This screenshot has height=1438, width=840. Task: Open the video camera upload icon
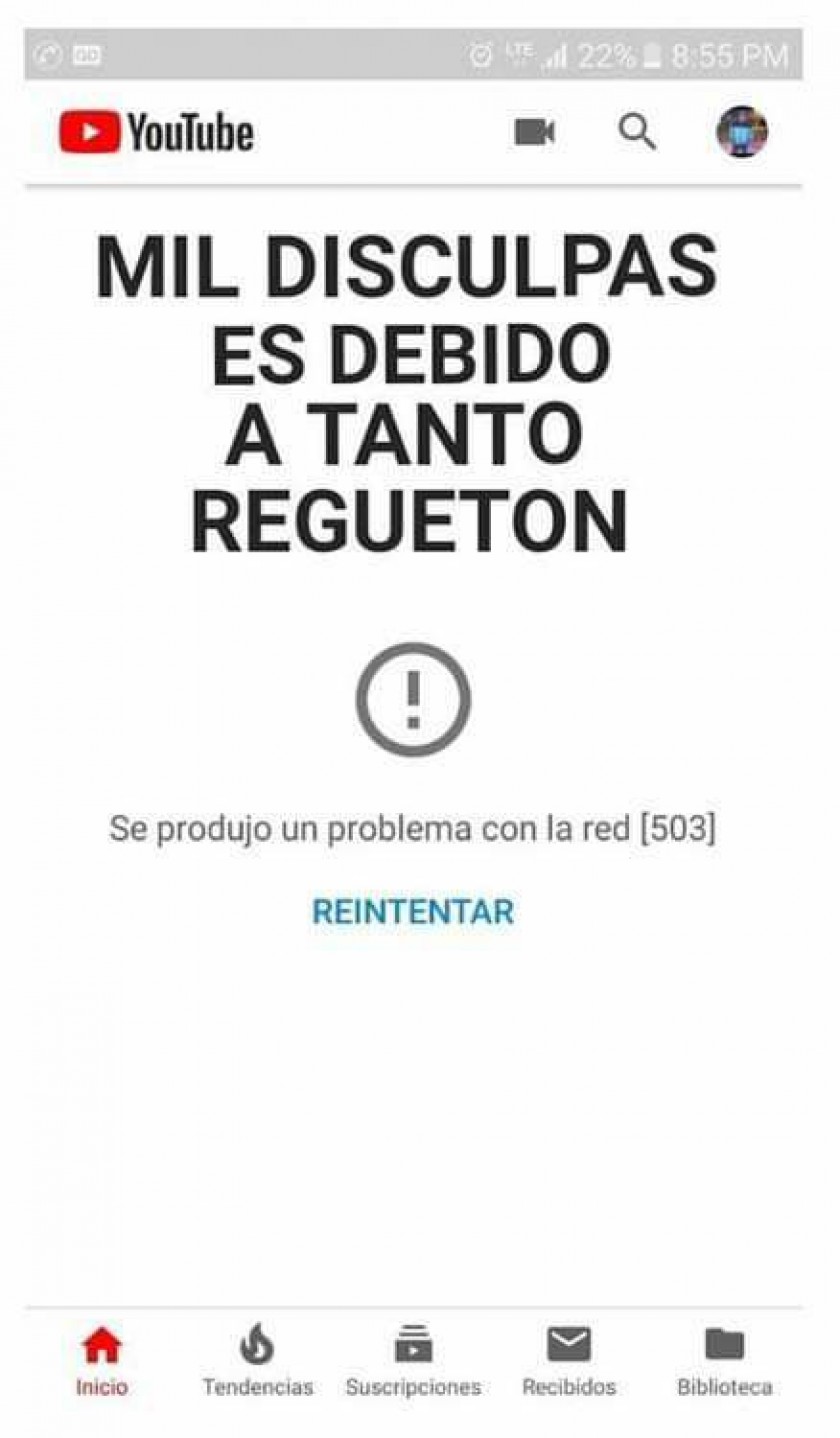(x=535, y=132)
